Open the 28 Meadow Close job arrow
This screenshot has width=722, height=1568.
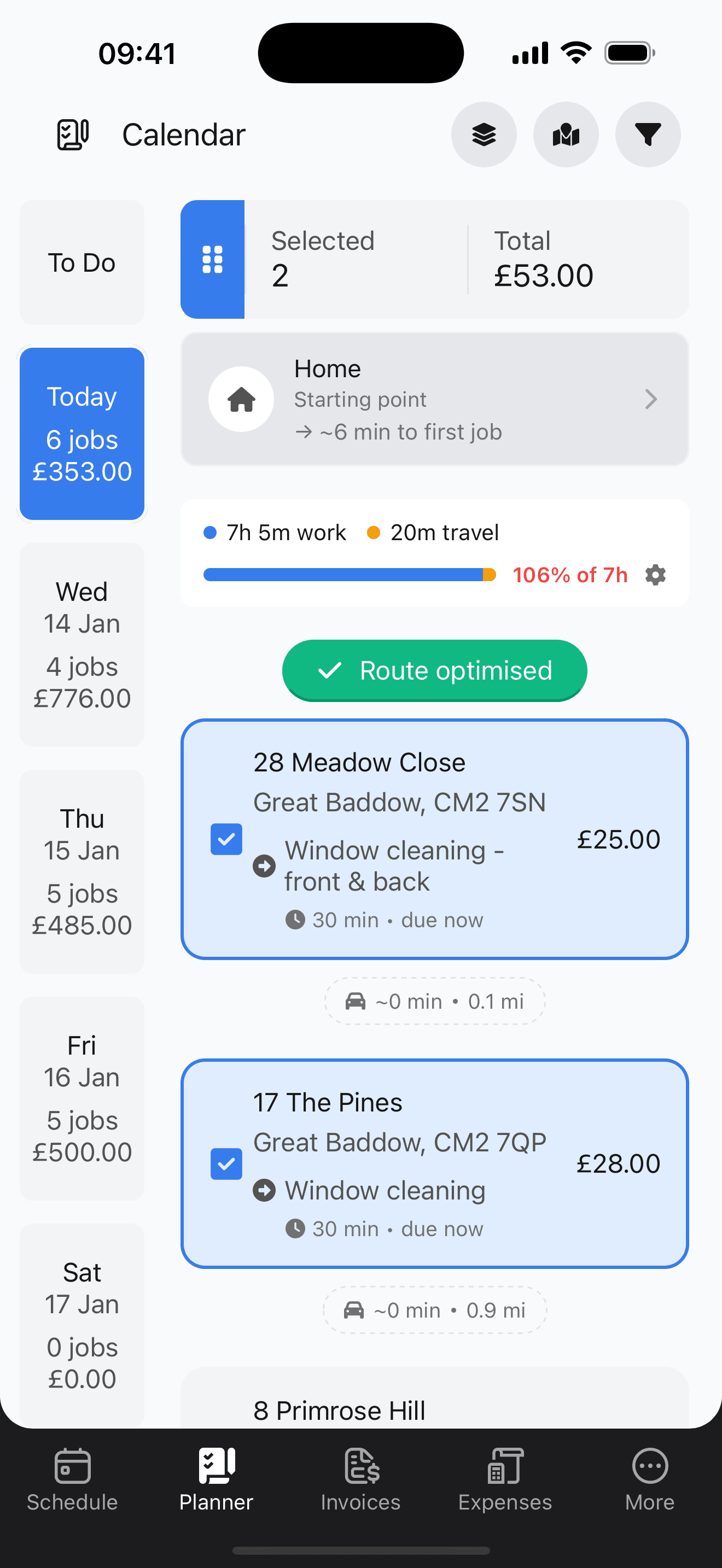tap(264, 865)
